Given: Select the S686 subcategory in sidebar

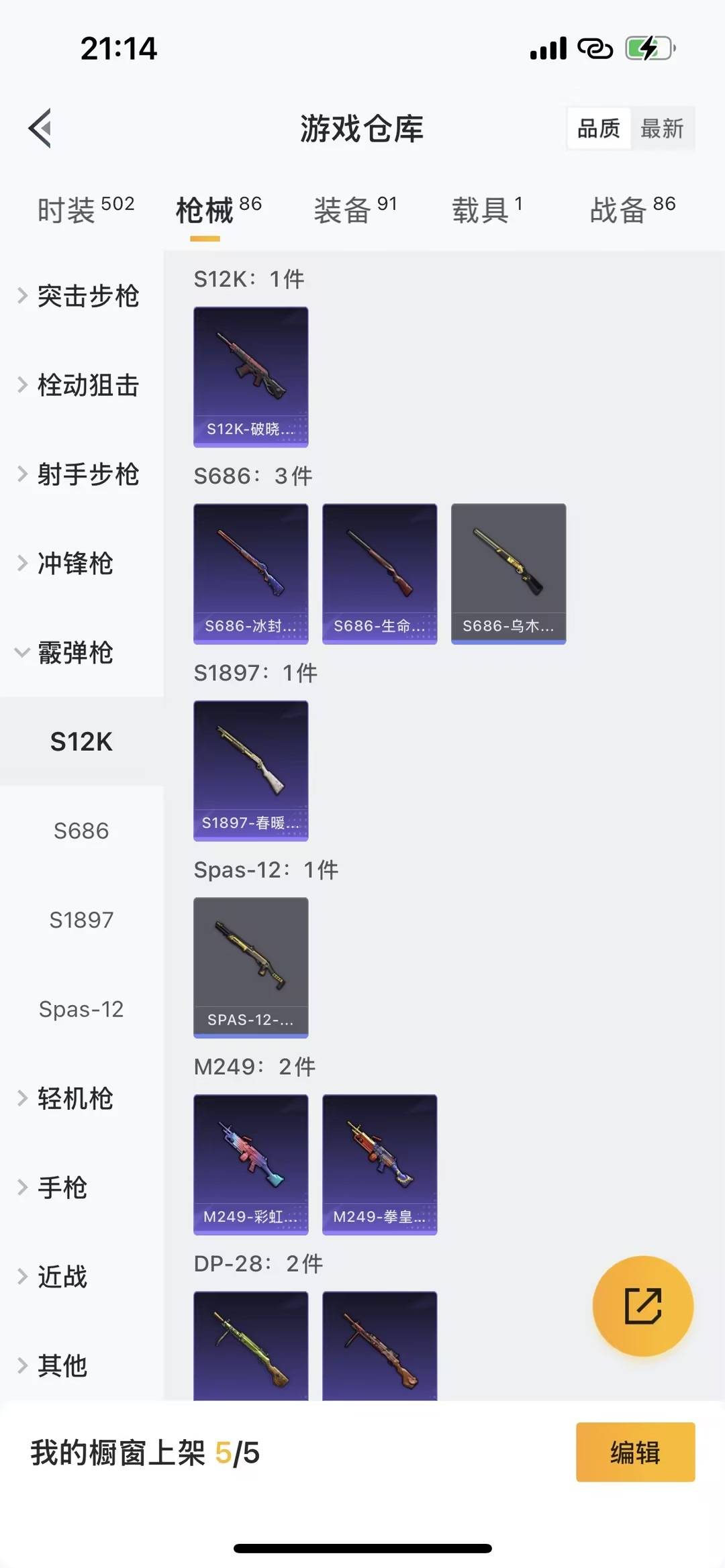Looking at the screenshot, I should pyautogui.click(x=82, y=831).
